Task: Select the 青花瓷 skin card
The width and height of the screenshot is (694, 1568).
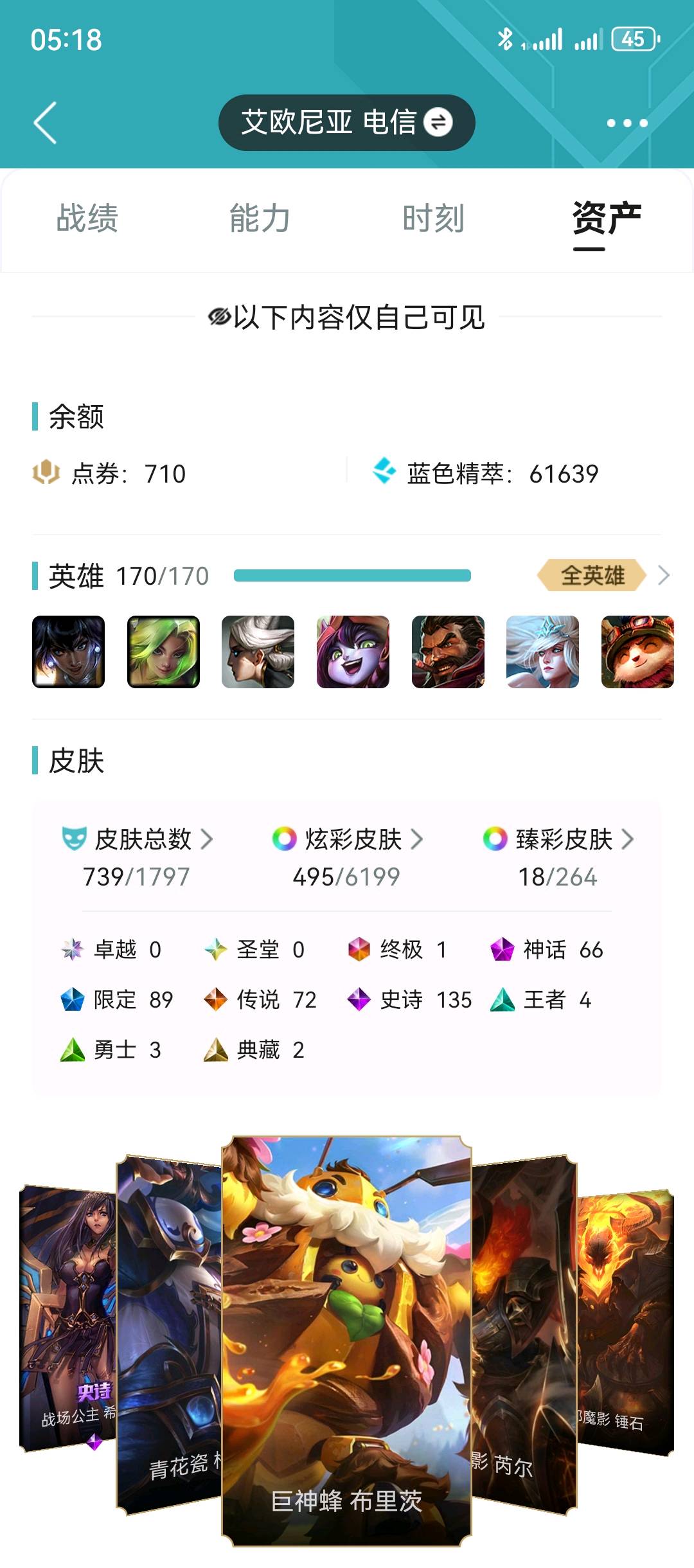Action: 169,1335
